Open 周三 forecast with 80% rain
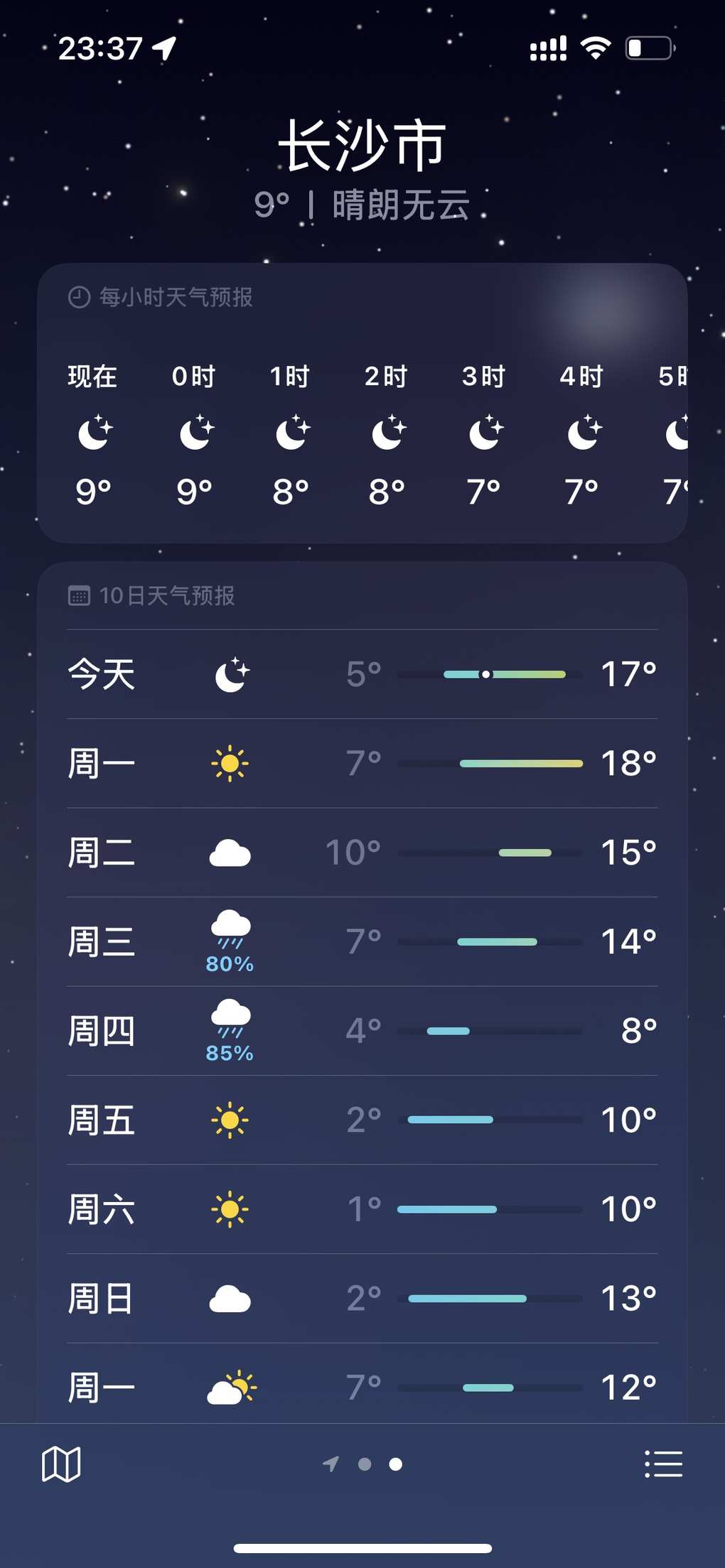Screen dimensions: 725x1568 pos(362,942)
